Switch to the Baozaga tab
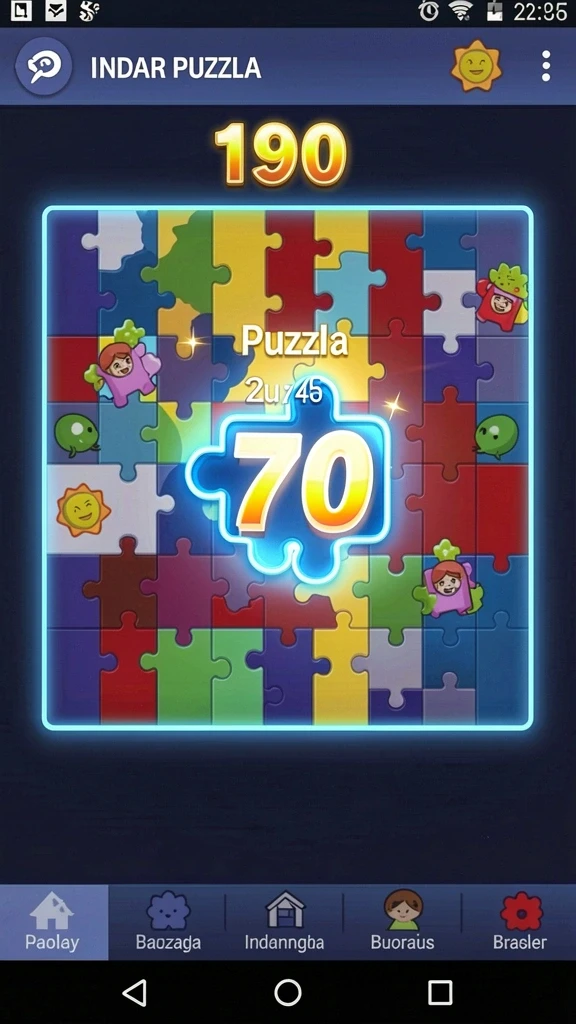 click(168, 921)
